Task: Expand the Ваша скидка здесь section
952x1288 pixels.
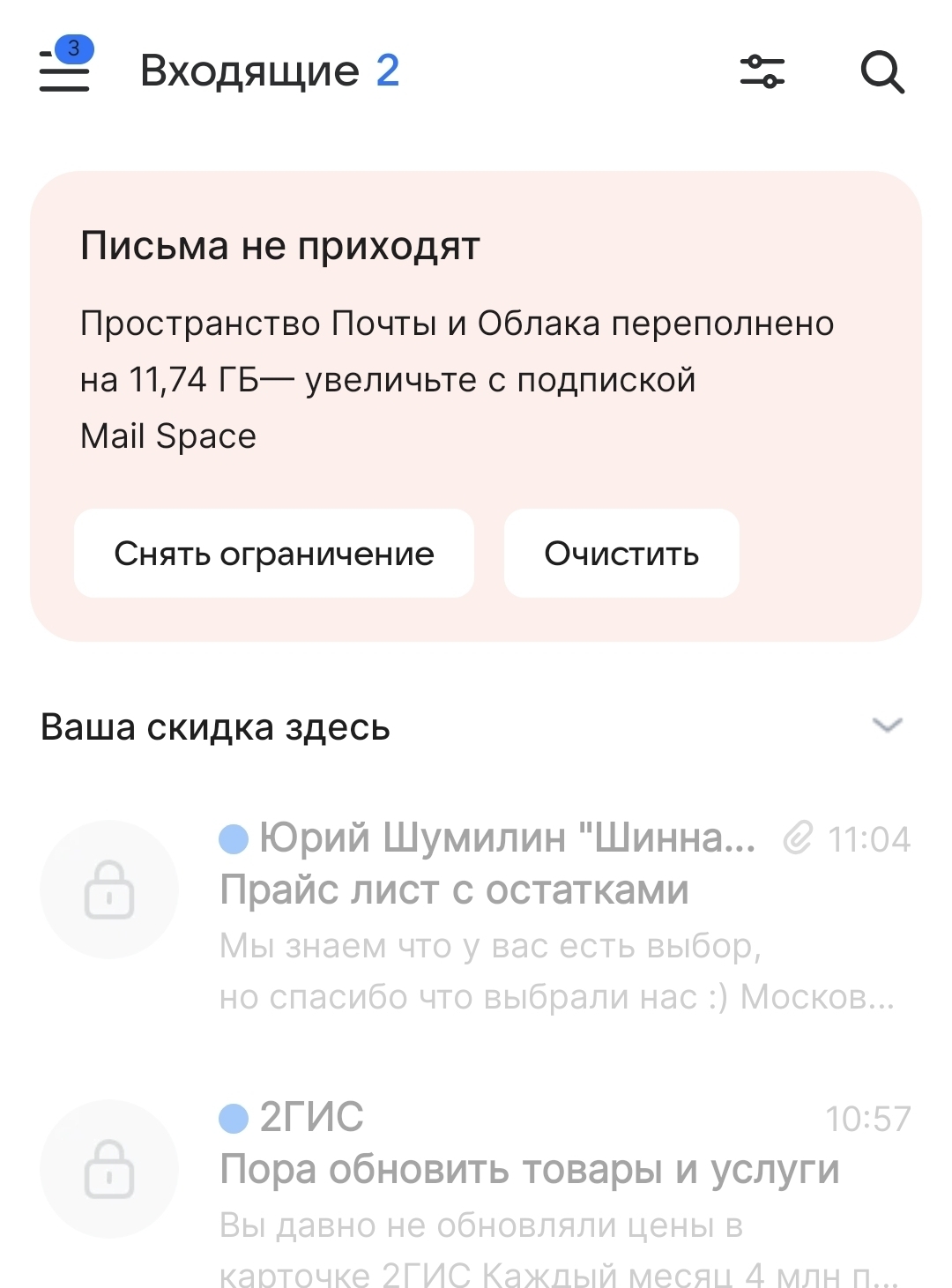Action: (887, 726)
